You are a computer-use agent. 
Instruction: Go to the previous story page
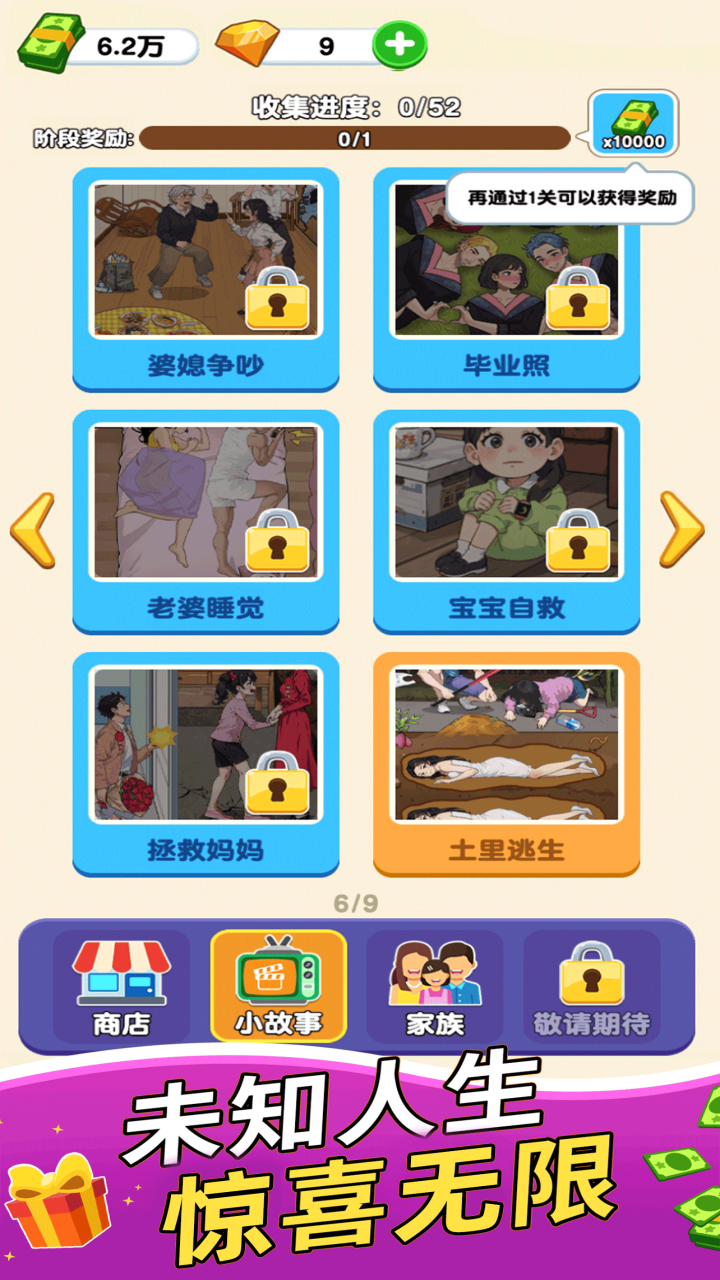32,530
